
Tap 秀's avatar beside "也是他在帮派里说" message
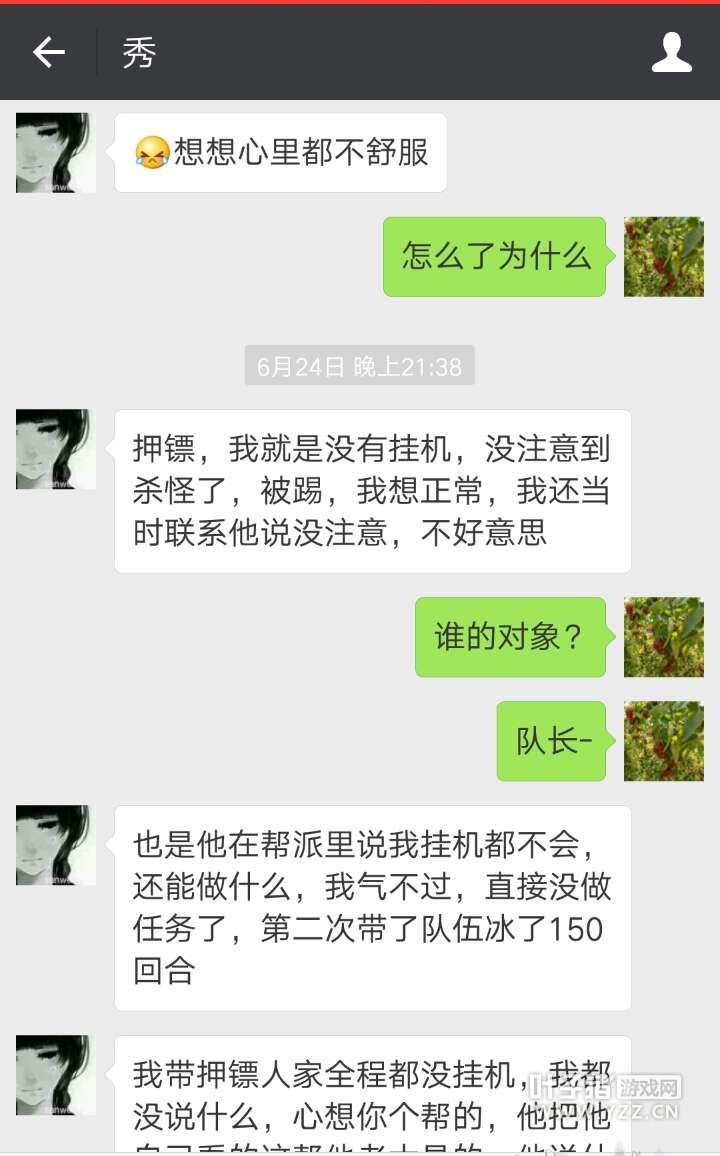tap(56, 845)
